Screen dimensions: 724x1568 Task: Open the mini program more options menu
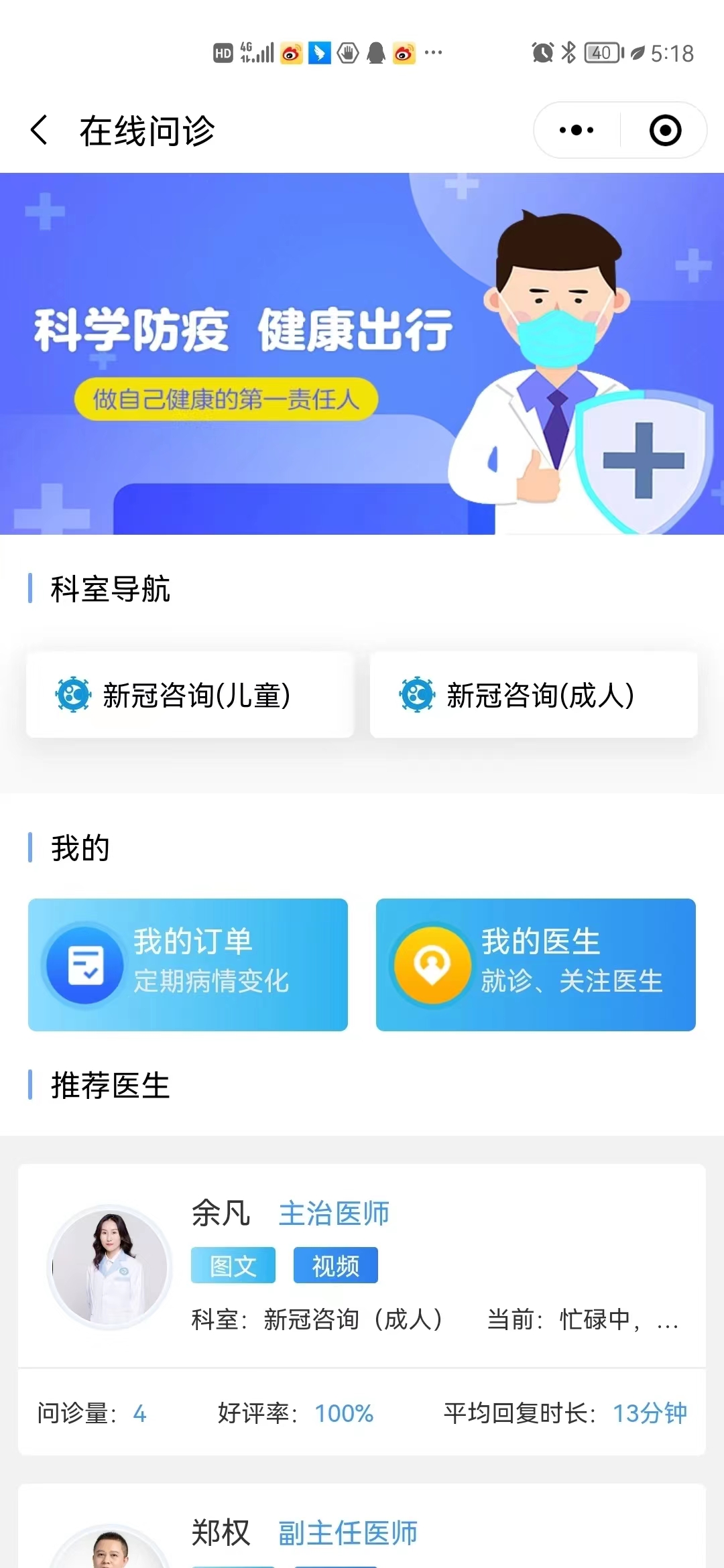(x=577, y=130)
